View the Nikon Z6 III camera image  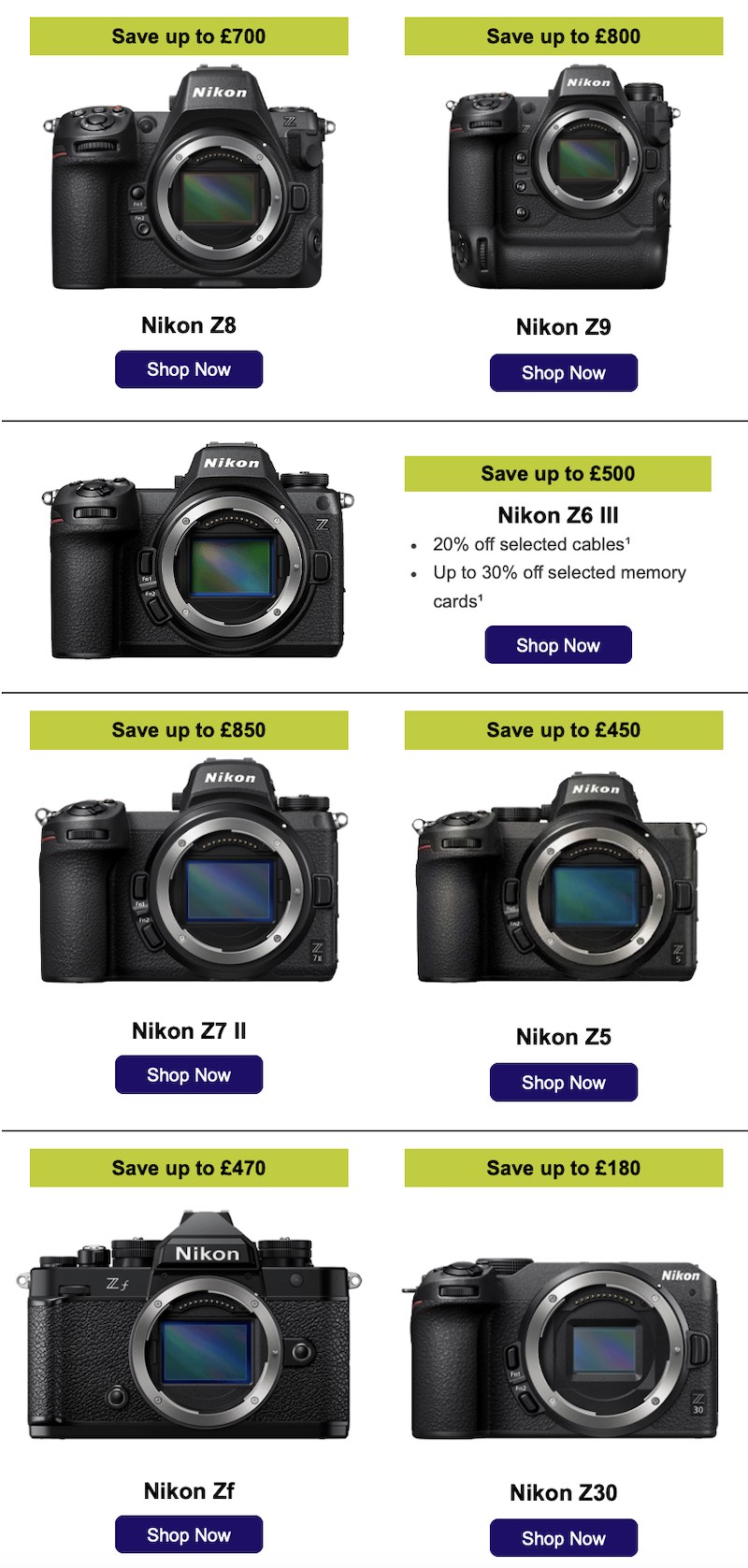point(198,554)
